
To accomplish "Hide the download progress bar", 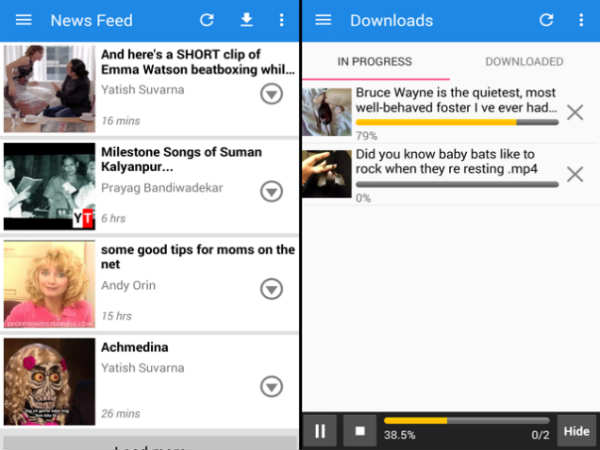I will 577,431.
